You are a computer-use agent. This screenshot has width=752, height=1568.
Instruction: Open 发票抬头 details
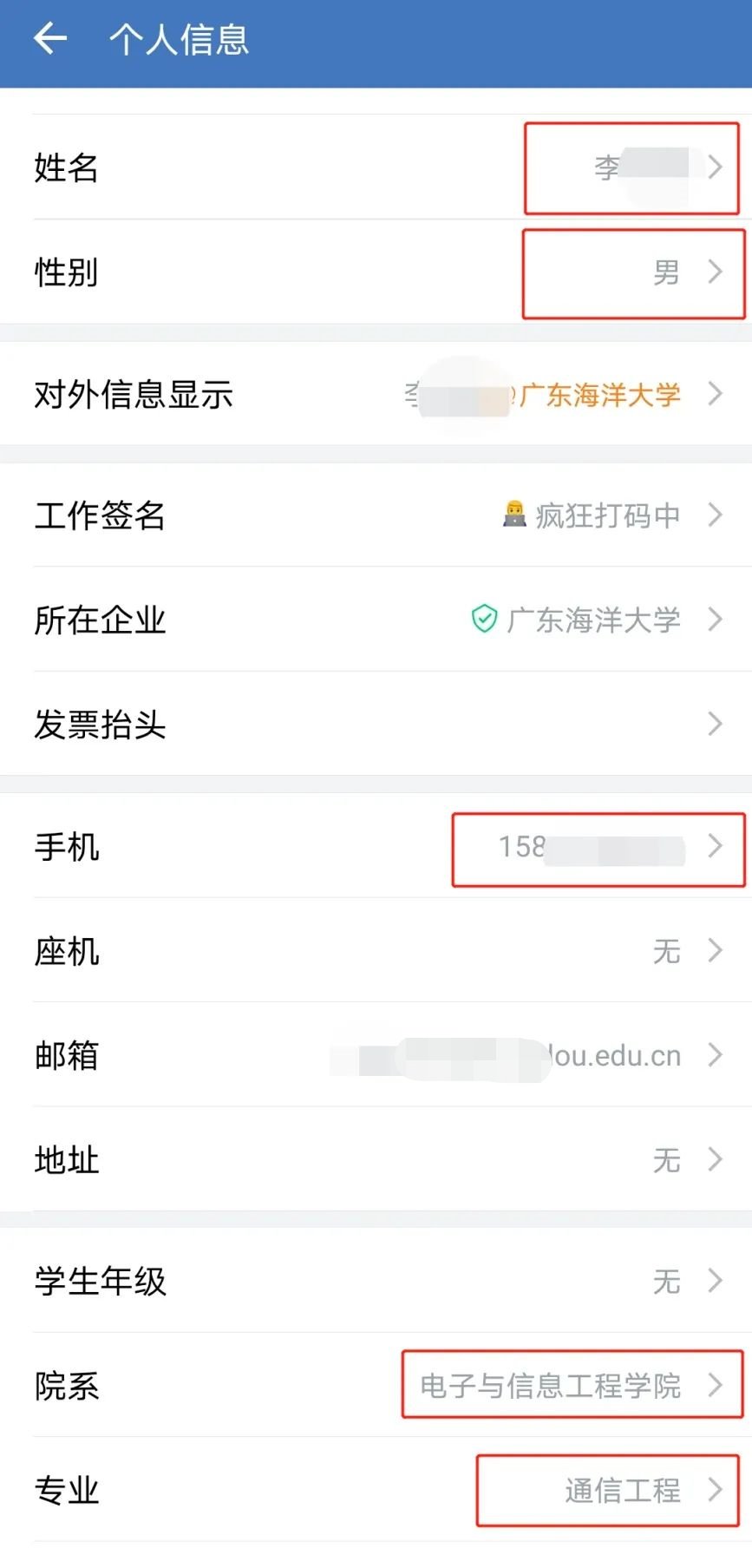376,724
